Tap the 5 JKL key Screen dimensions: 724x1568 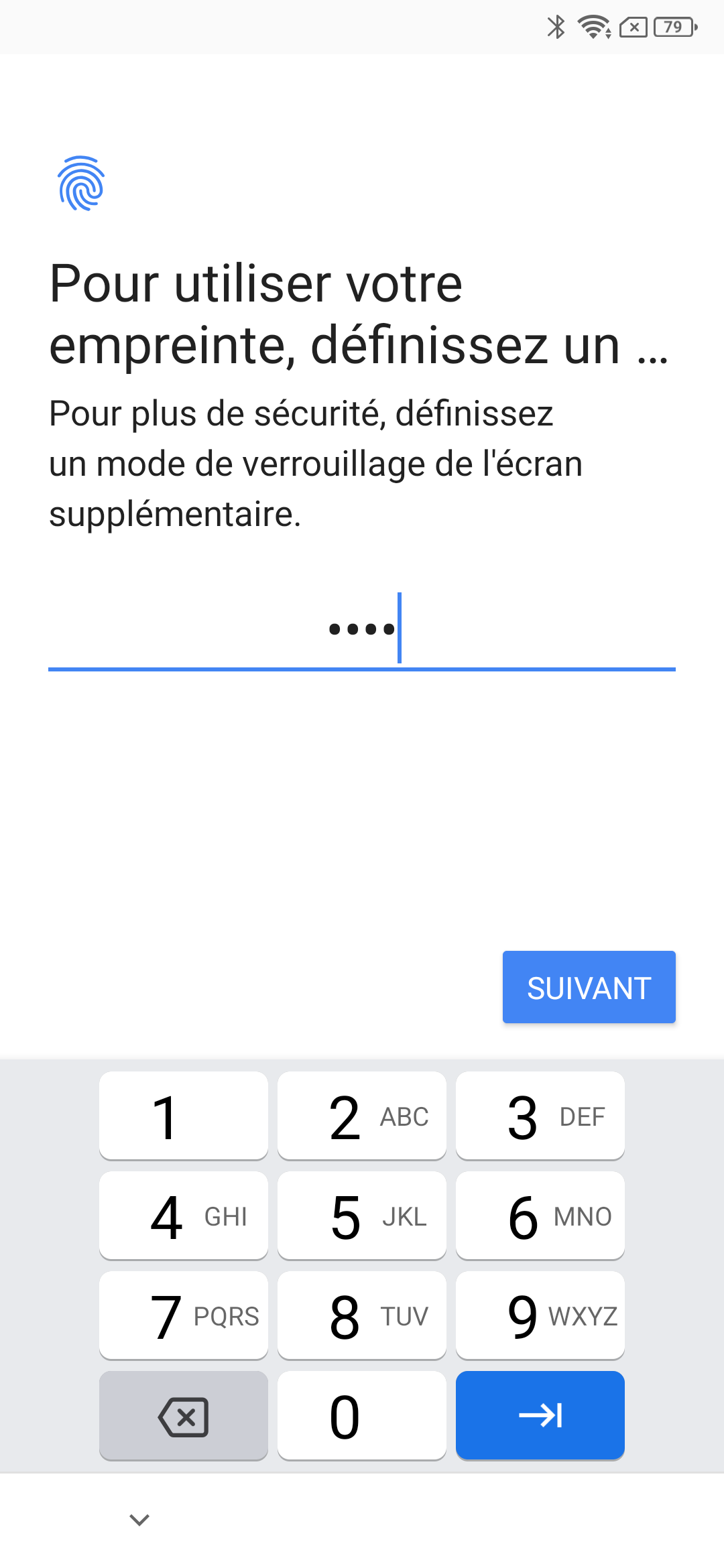[x=362, y=1216]
